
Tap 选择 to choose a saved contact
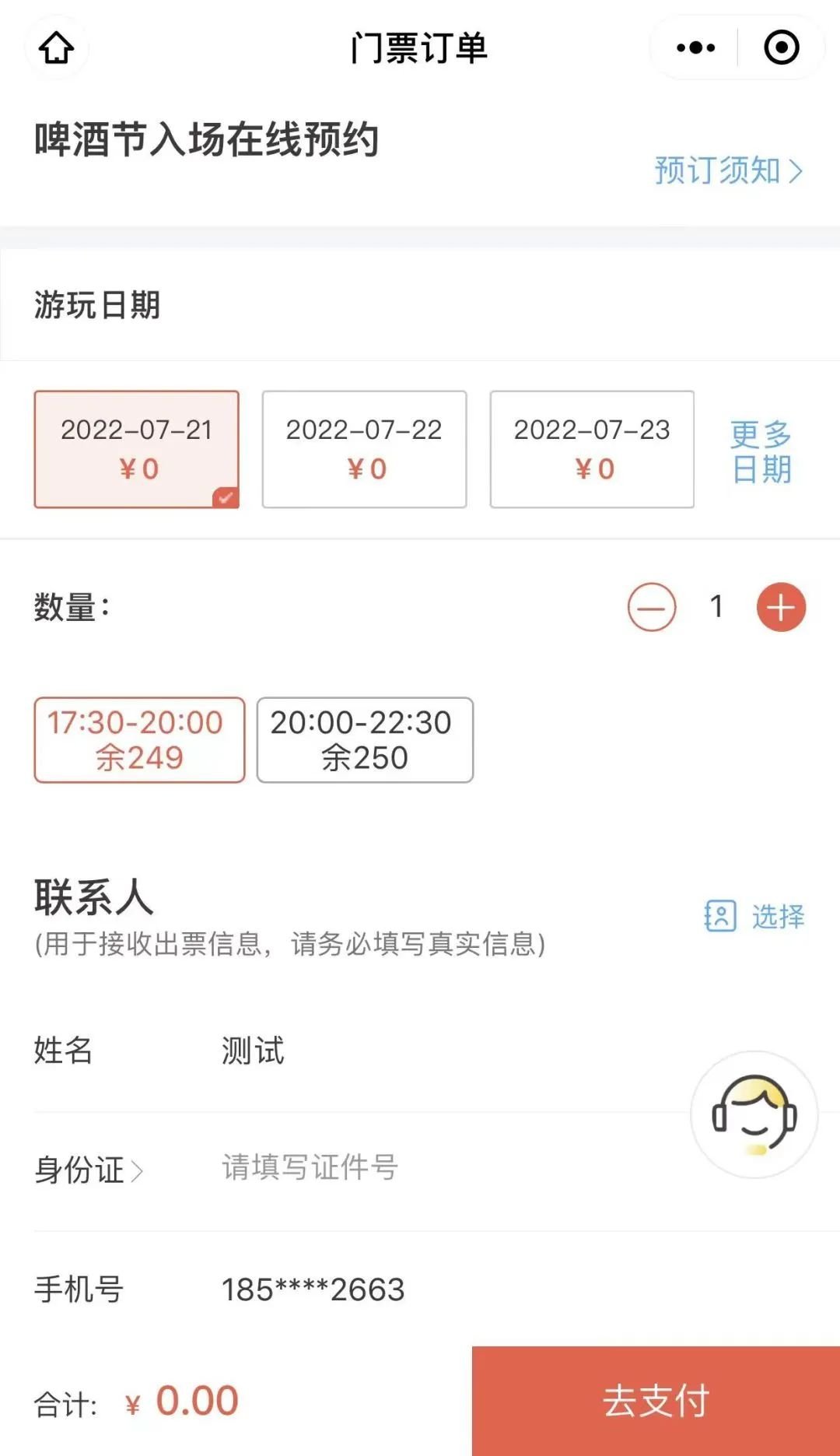[754, 916]
